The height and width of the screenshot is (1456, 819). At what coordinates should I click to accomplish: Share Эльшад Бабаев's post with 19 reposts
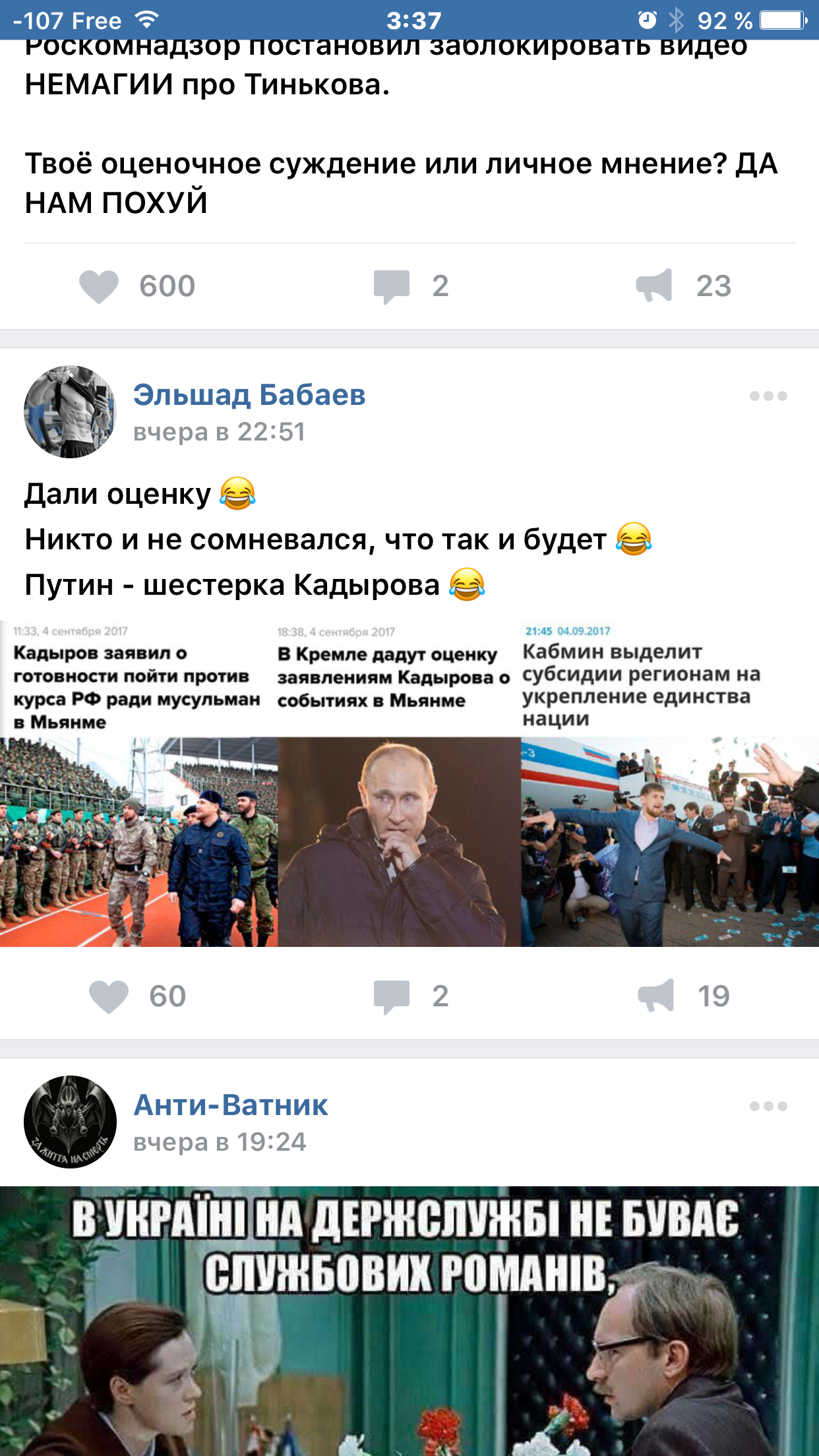pos(656,996)
